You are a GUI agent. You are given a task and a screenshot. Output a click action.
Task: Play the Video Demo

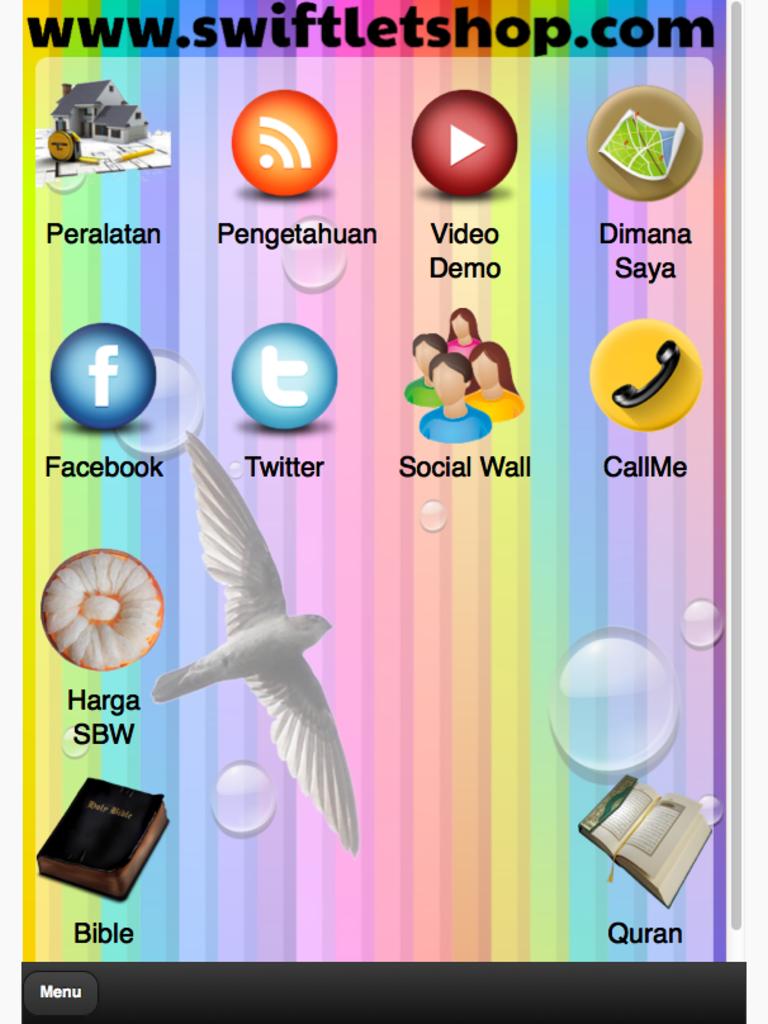tap(464, 143)
